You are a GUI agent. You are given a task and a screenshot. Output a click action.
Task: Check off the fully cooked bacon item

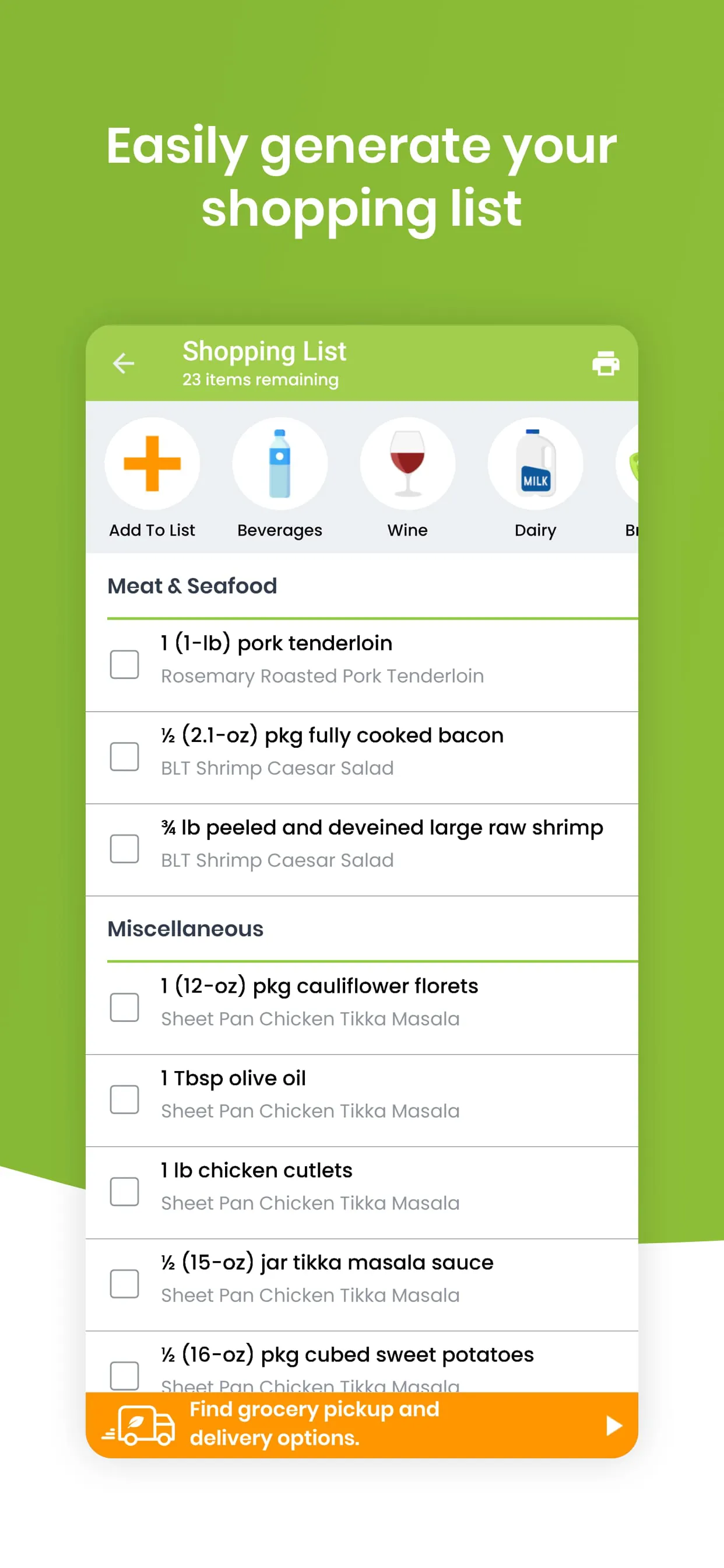point(124,757)
